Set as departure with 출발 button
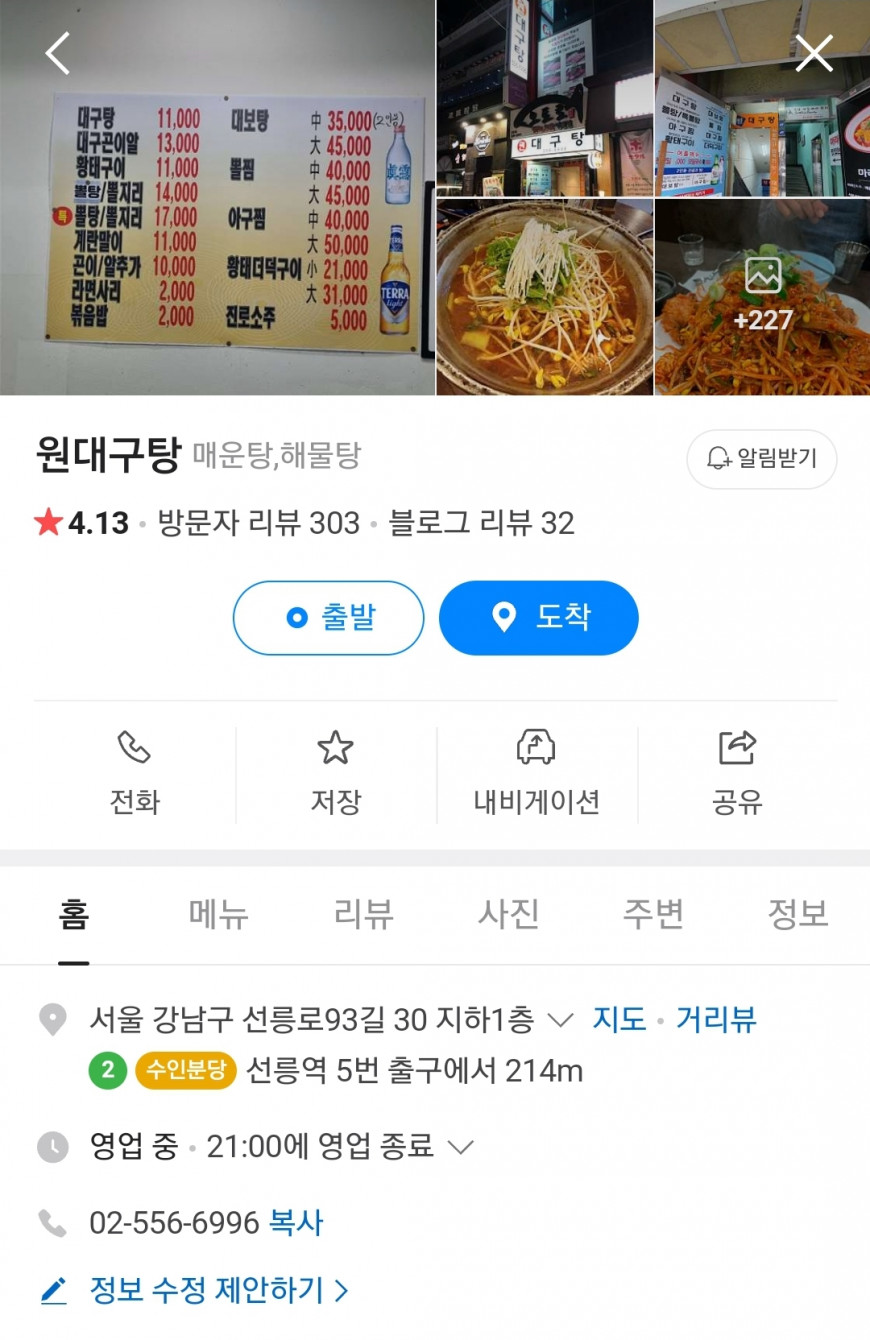Screen dimensions: 870x1340 point(328,618)
